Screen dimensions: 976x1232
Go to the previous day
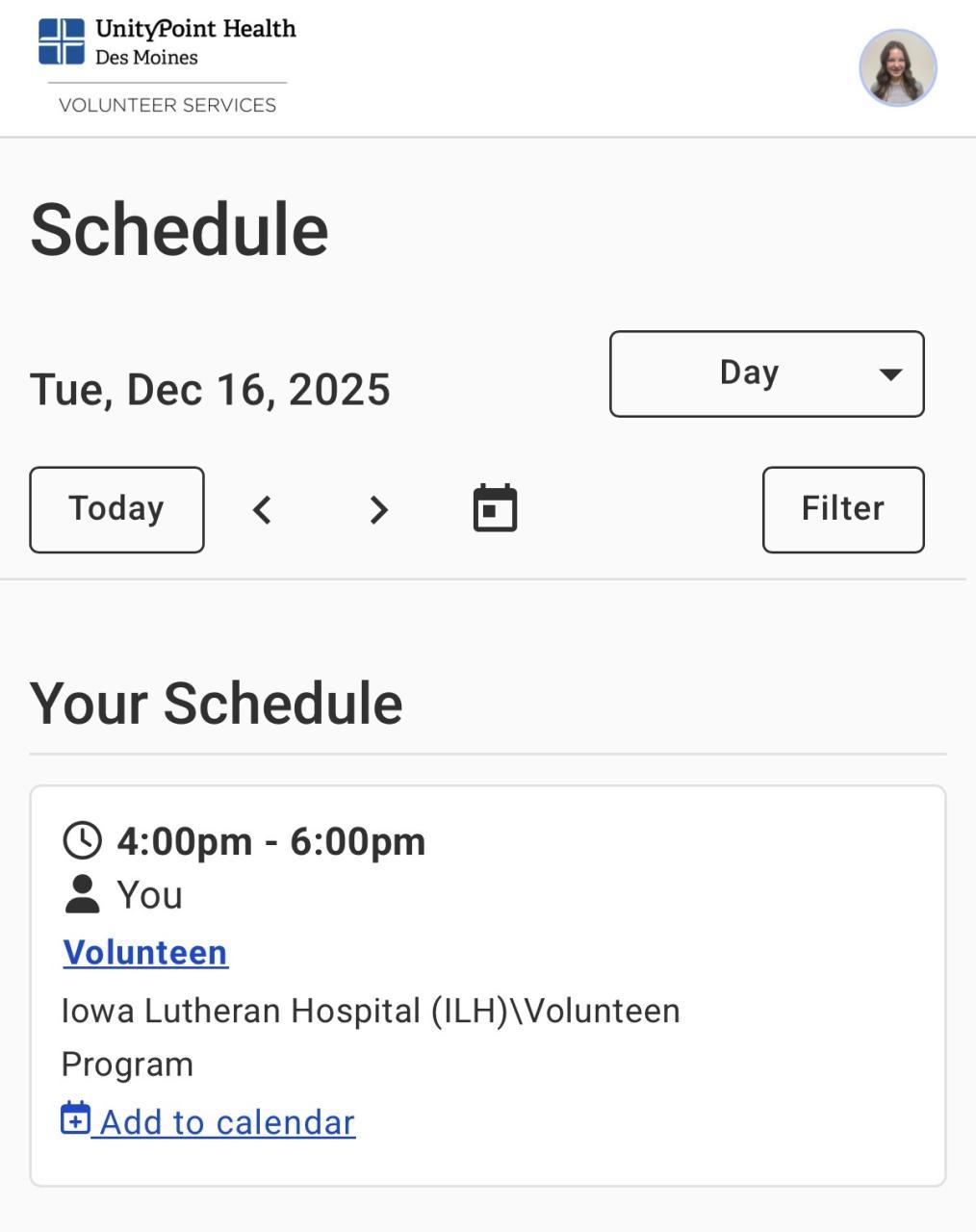(x=262, y=509)
